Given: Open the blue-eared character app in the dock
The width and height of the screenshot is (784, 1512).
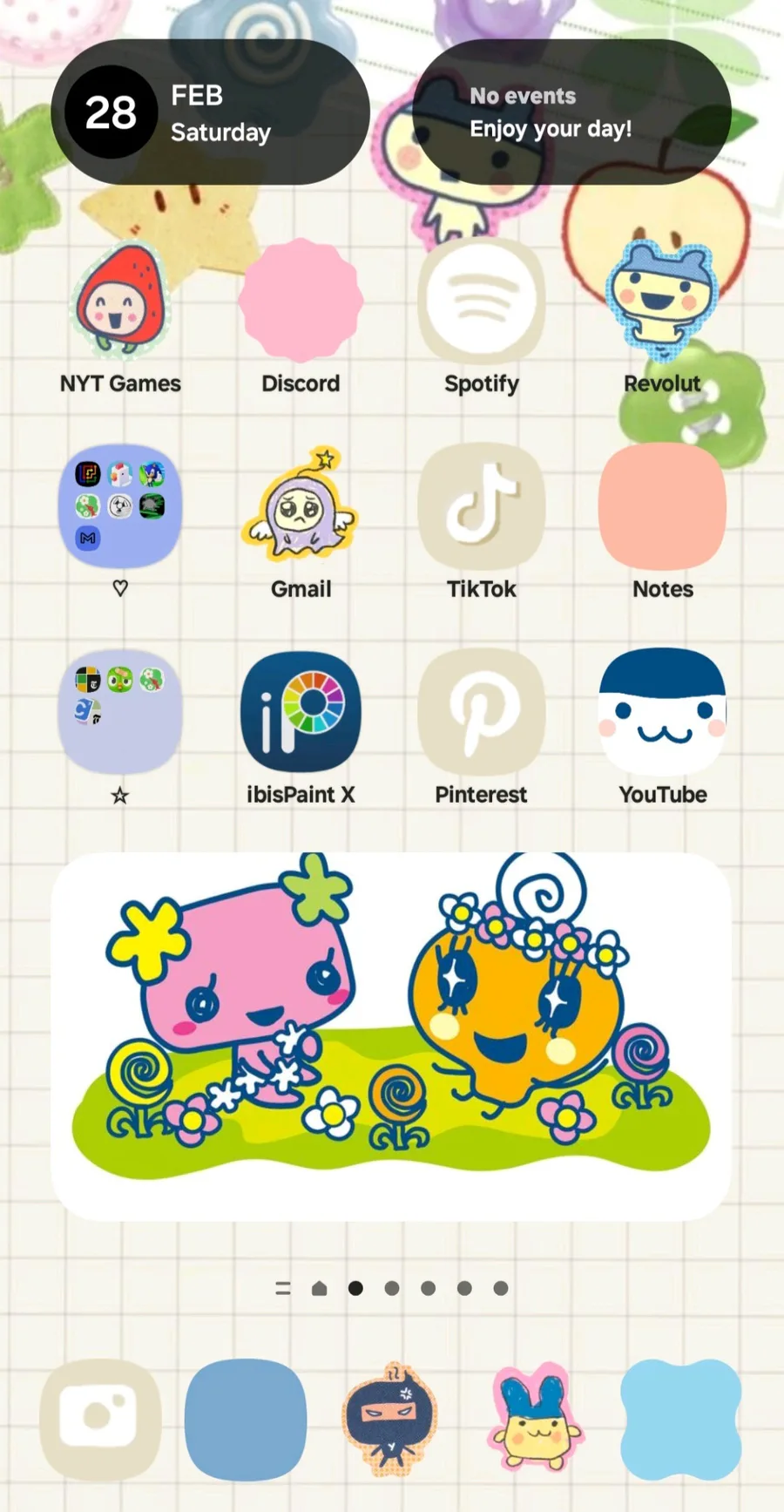Looking at the screenshot, I should click(535, 1420).
